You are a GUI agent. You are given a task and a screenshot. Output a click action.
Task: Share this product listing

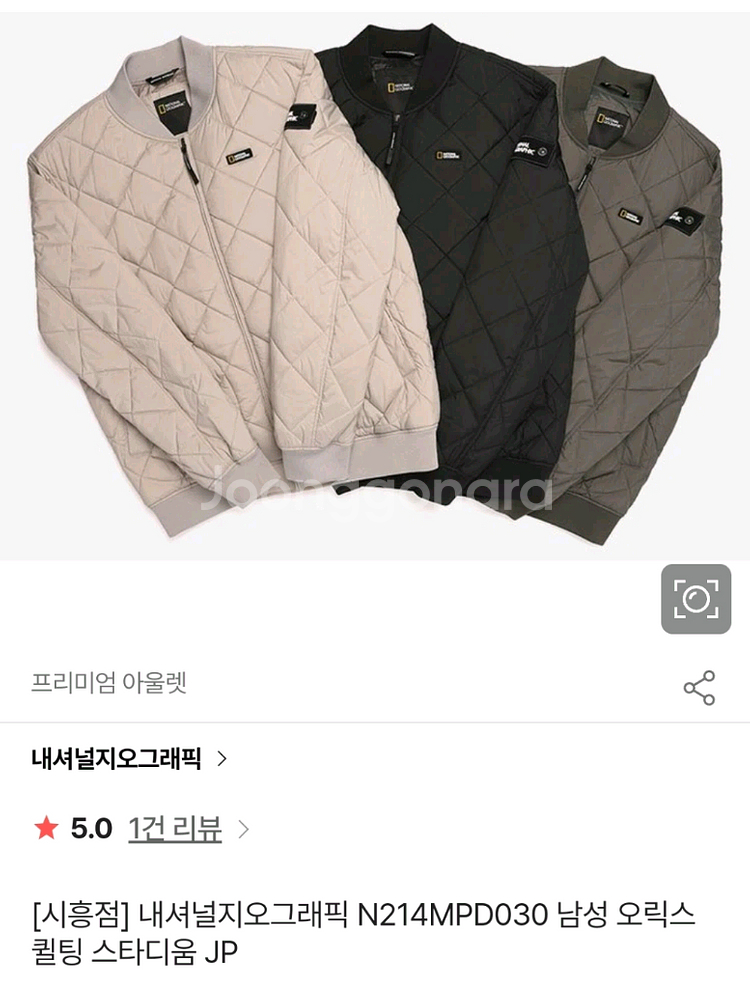click(x=699, y=687)
